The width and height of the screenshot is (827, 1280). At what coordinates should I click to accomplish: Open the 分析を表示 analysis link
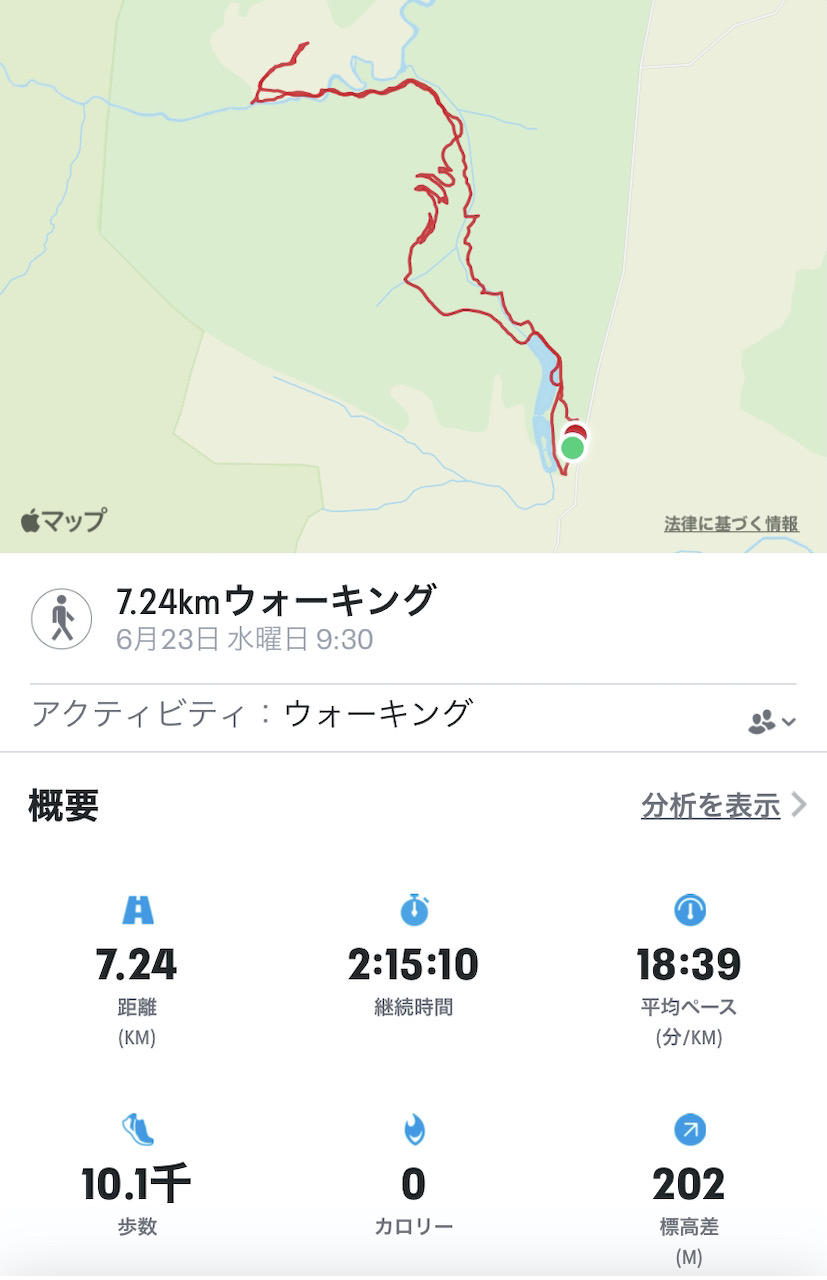coord(710,805)
